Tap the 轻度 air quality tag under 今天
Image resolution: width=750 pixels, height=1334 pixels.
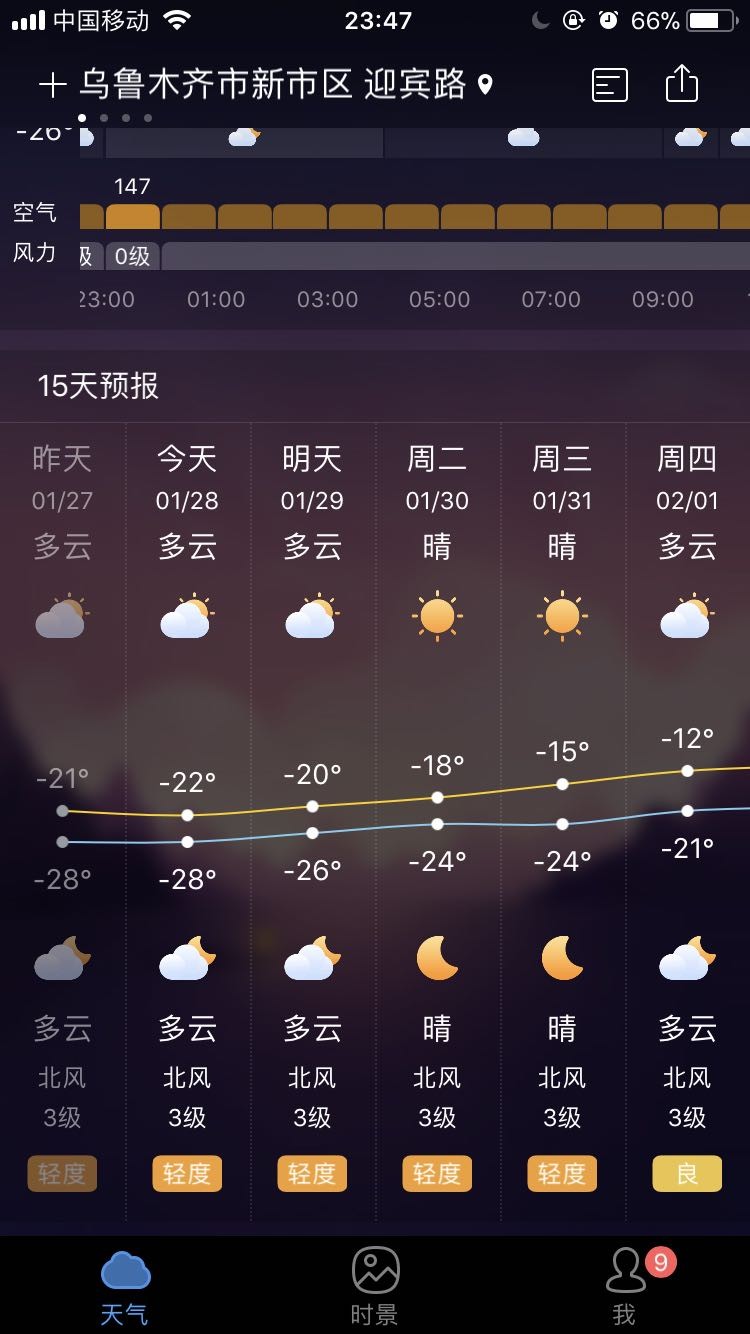click(186, 1173)
